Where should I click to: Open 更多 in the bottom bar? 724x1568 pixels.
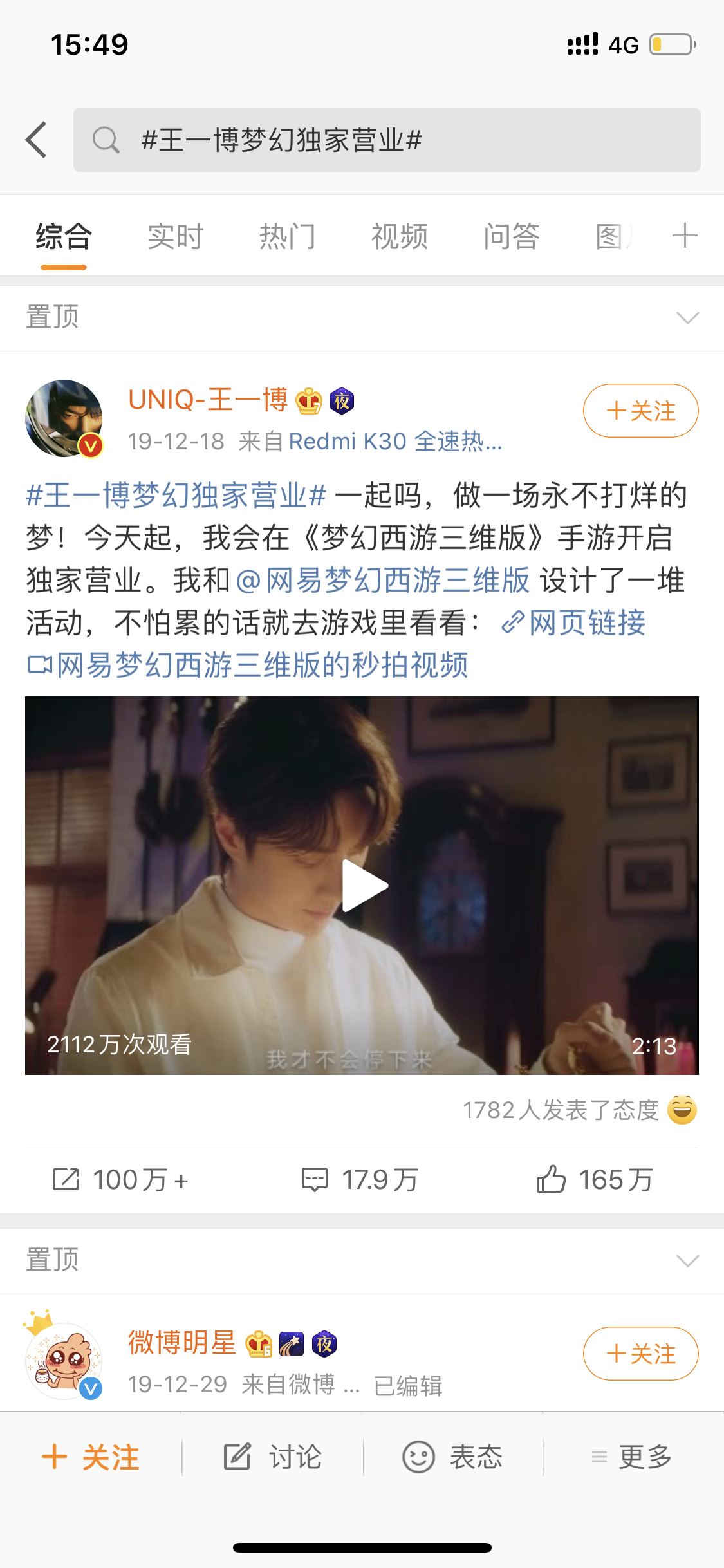click(x=633, y=1457)
